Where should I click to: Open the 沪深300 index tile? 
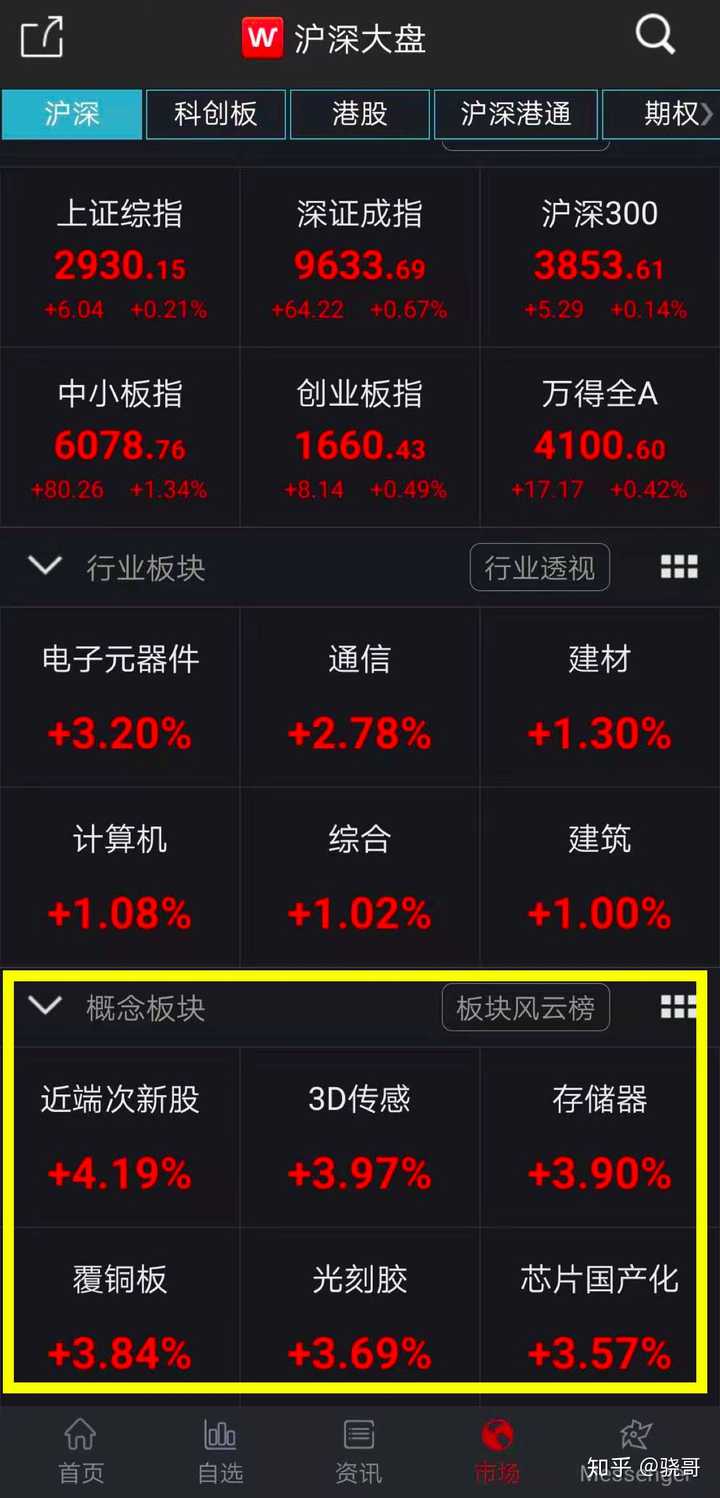[600, 257]
